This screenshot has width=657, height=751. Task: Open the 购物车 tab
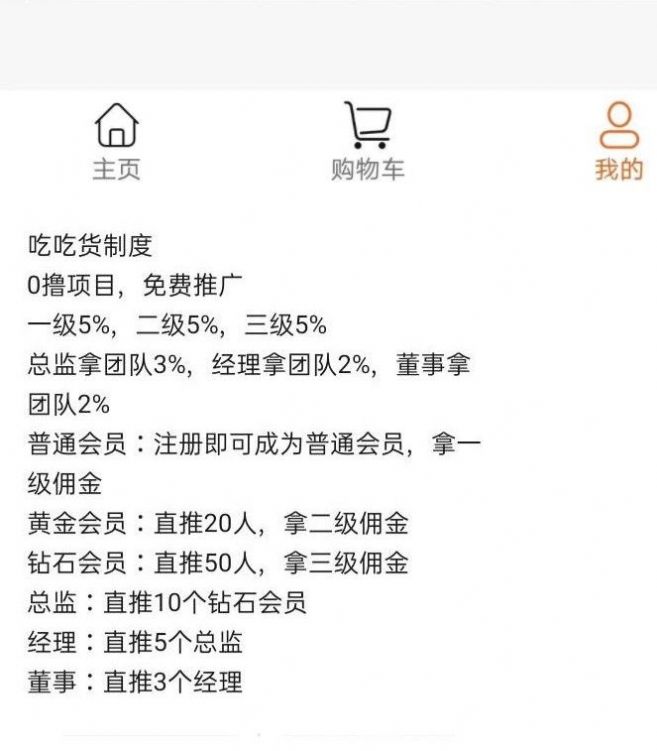(x=367, y=142)
